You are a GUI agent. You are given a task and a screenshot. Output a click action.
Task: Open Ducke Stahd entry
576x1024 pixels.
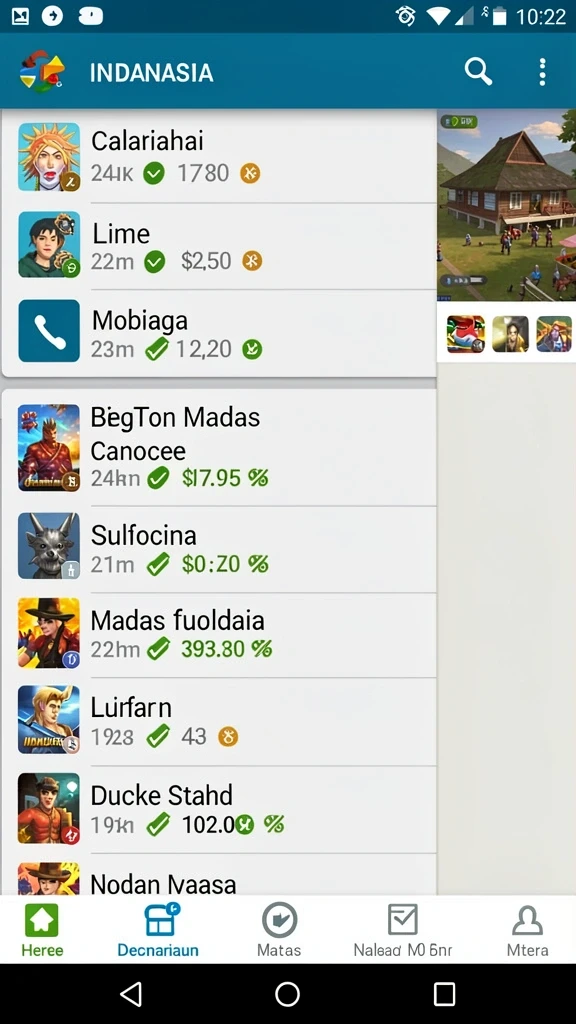pyautogui.click(x=219, y=810)
